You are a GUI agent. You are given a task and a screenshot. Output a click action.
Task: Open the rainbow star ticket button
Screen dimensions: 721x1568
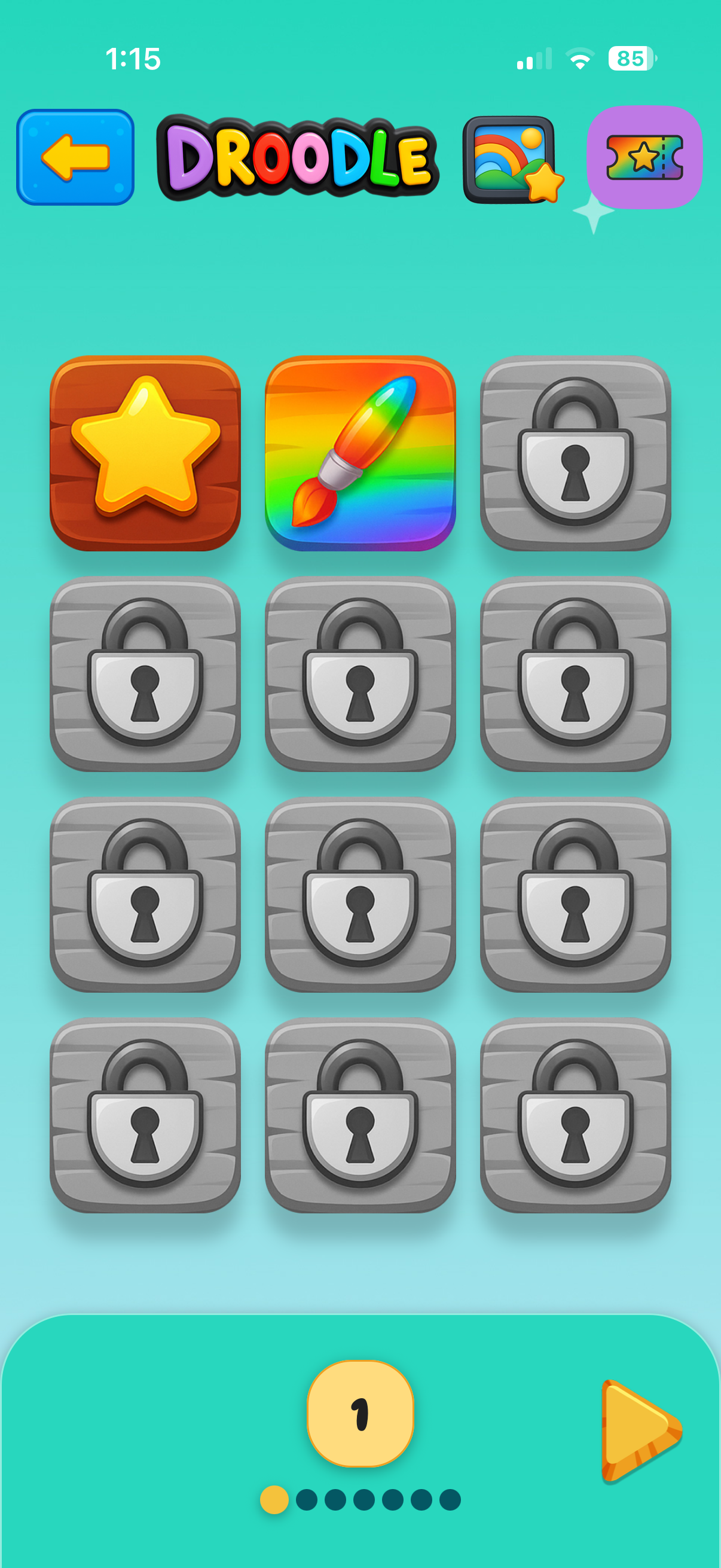644,157
